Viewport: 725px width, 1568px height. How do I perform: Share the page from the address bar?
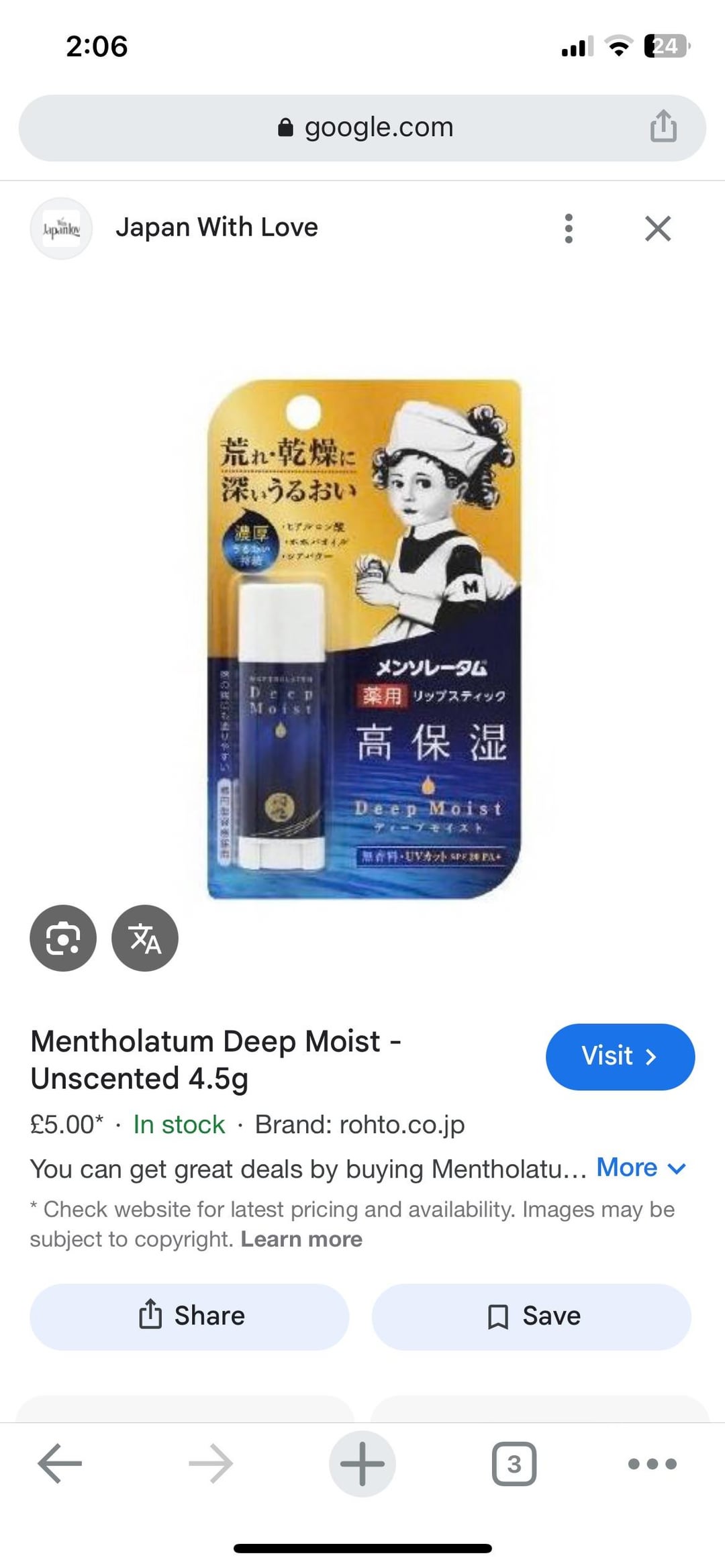[663, 127]
